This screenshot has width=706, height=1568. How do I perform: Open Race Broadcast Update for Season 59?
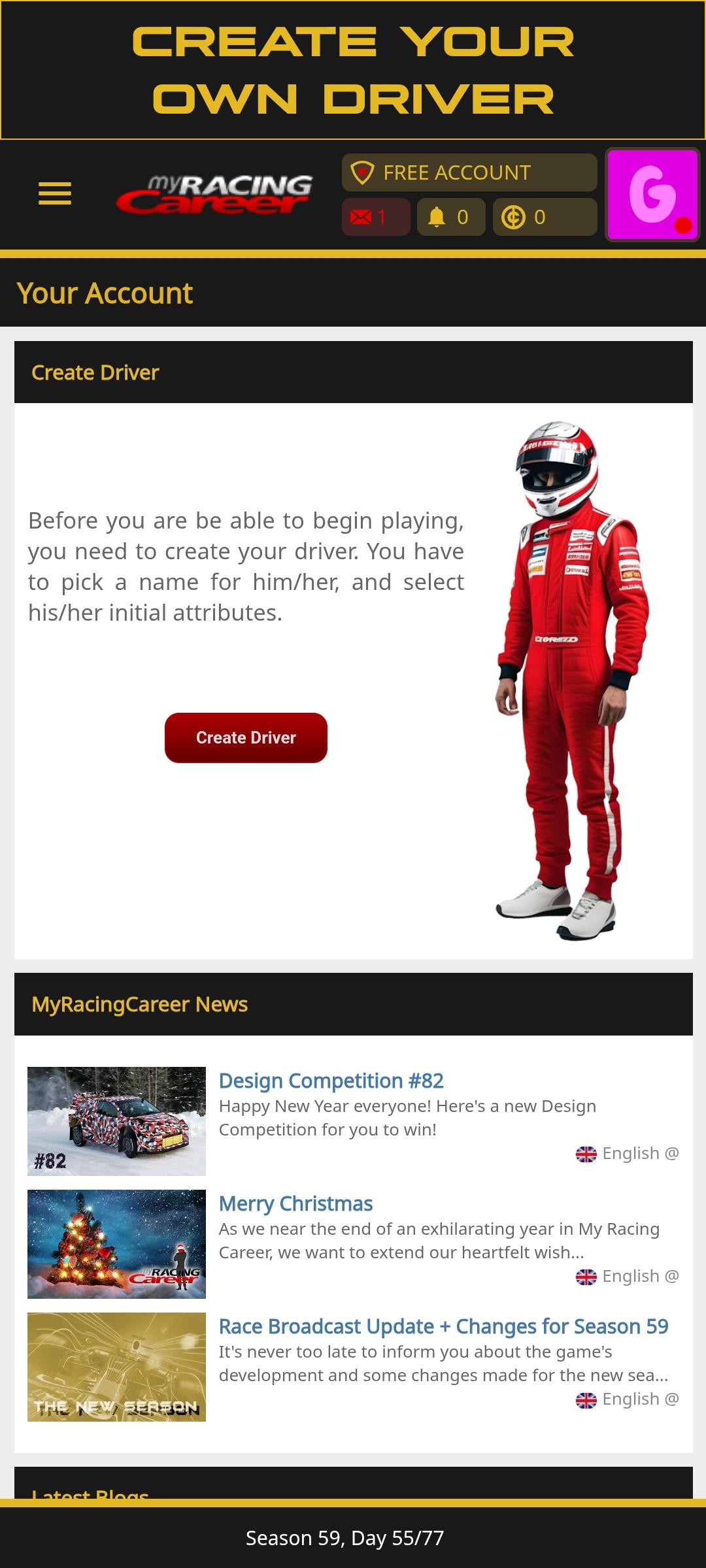[443, 1327]
